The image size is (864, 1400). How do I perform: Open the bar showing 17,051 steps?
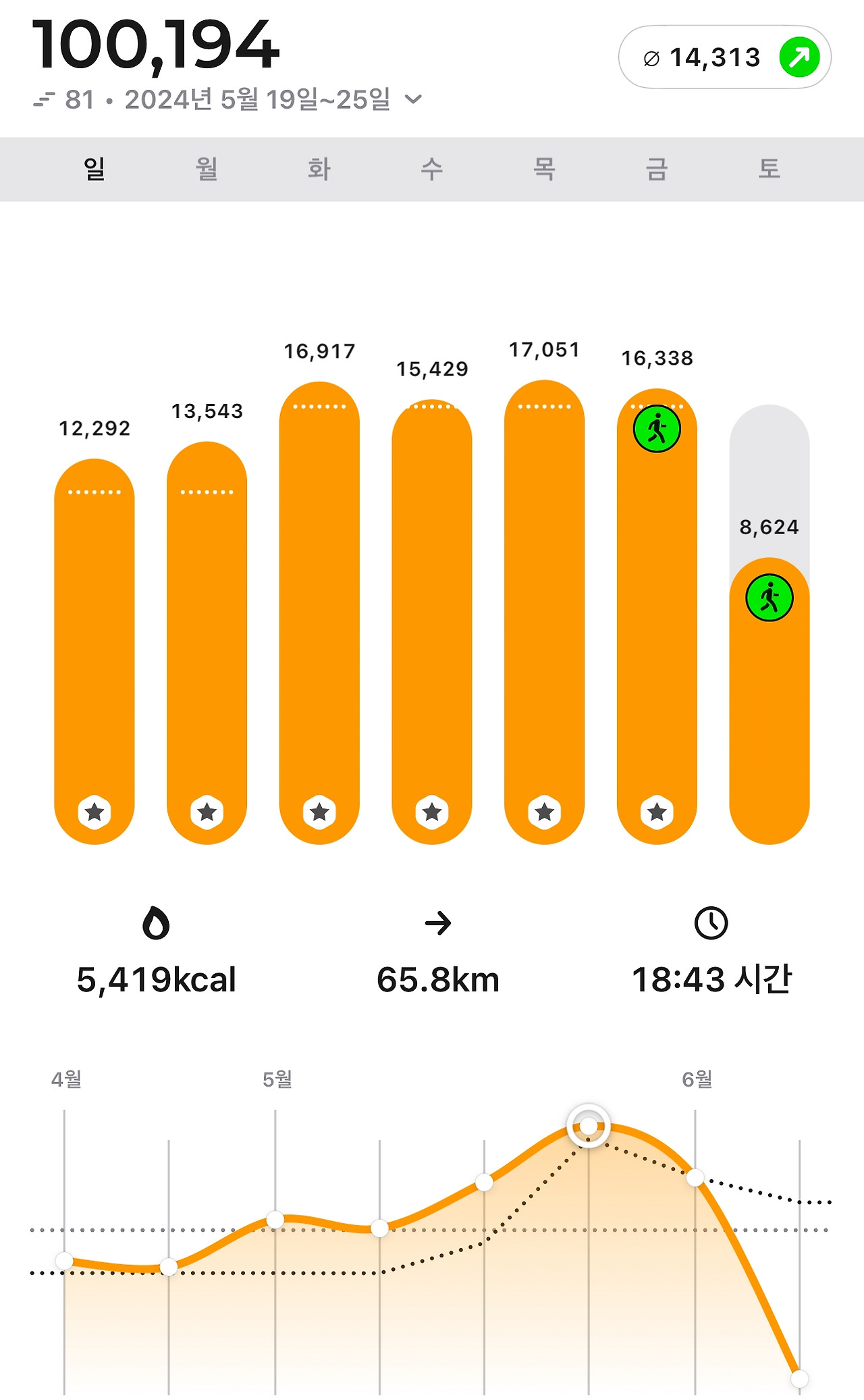(544, 608)
